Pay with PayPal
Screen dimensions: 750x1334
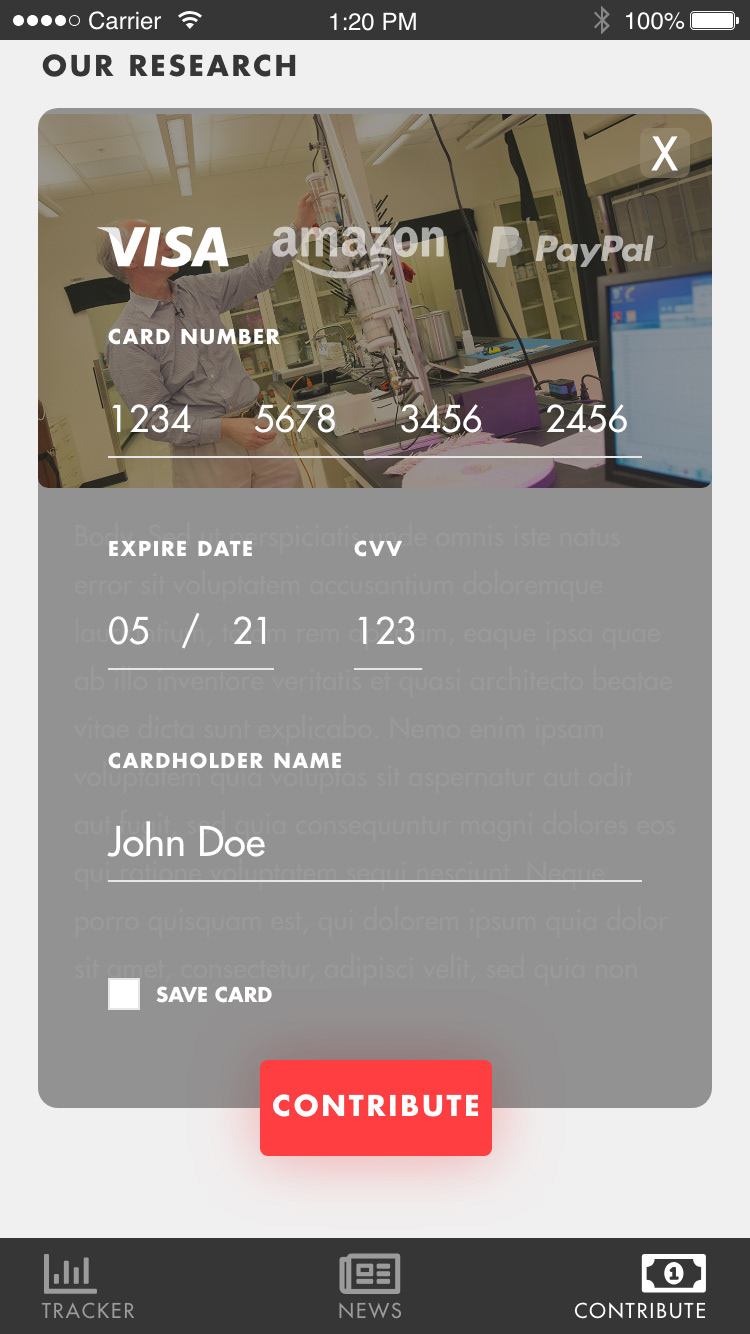pyautogui.click(x=571, y=248)
